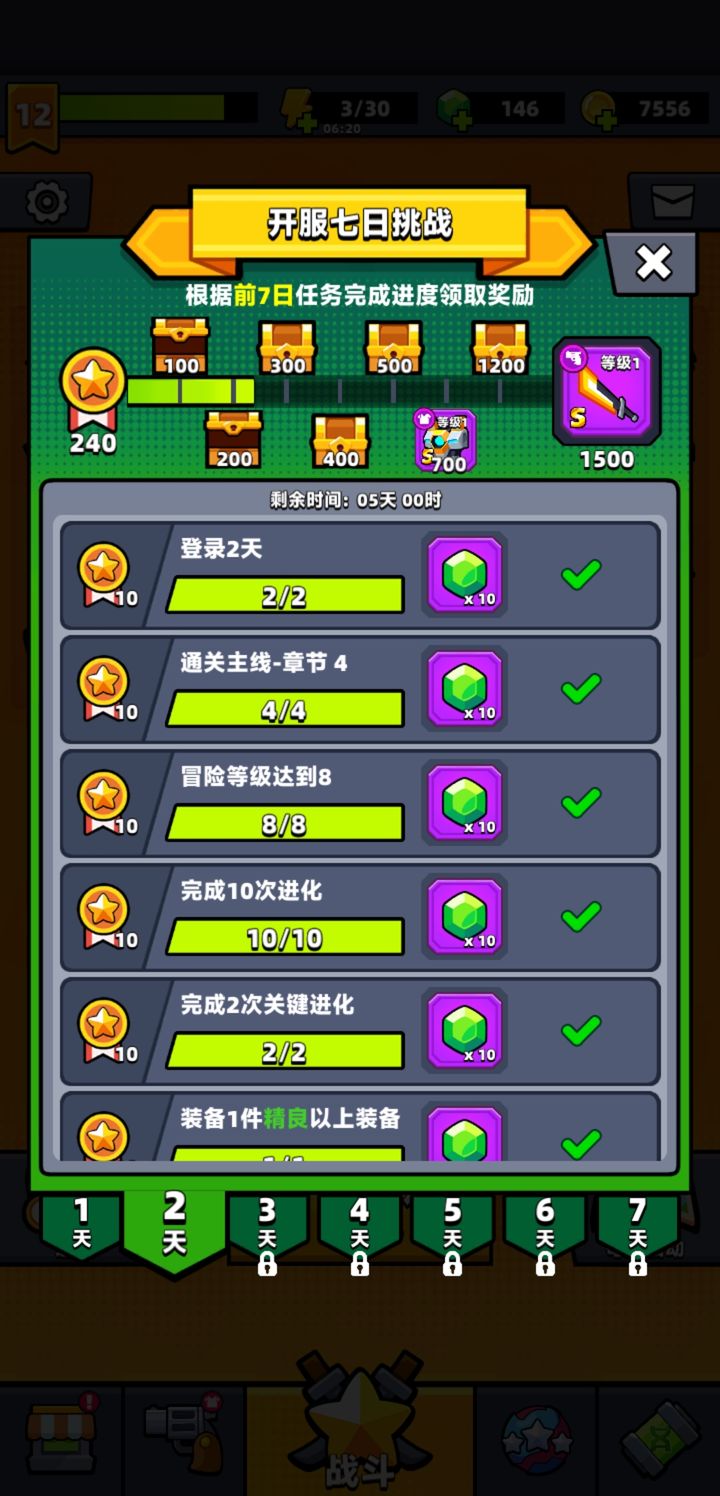Close the 开服七日挑战 popup
The width and height of the screenshot is (720, 1496).
653,262
